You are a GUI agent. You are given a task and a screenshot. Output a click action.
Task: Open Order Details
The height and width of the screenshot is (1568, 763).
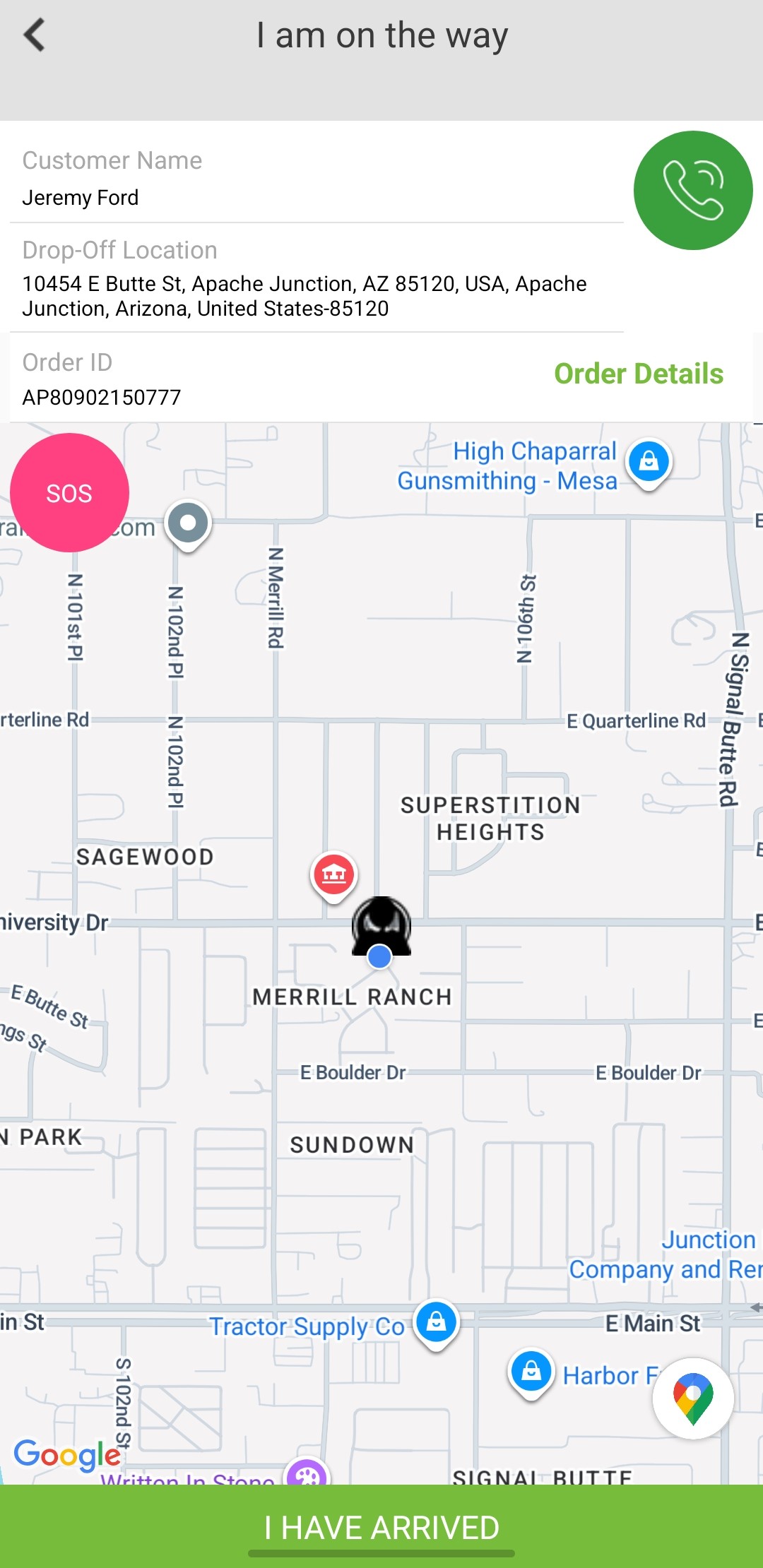[638, 374]
